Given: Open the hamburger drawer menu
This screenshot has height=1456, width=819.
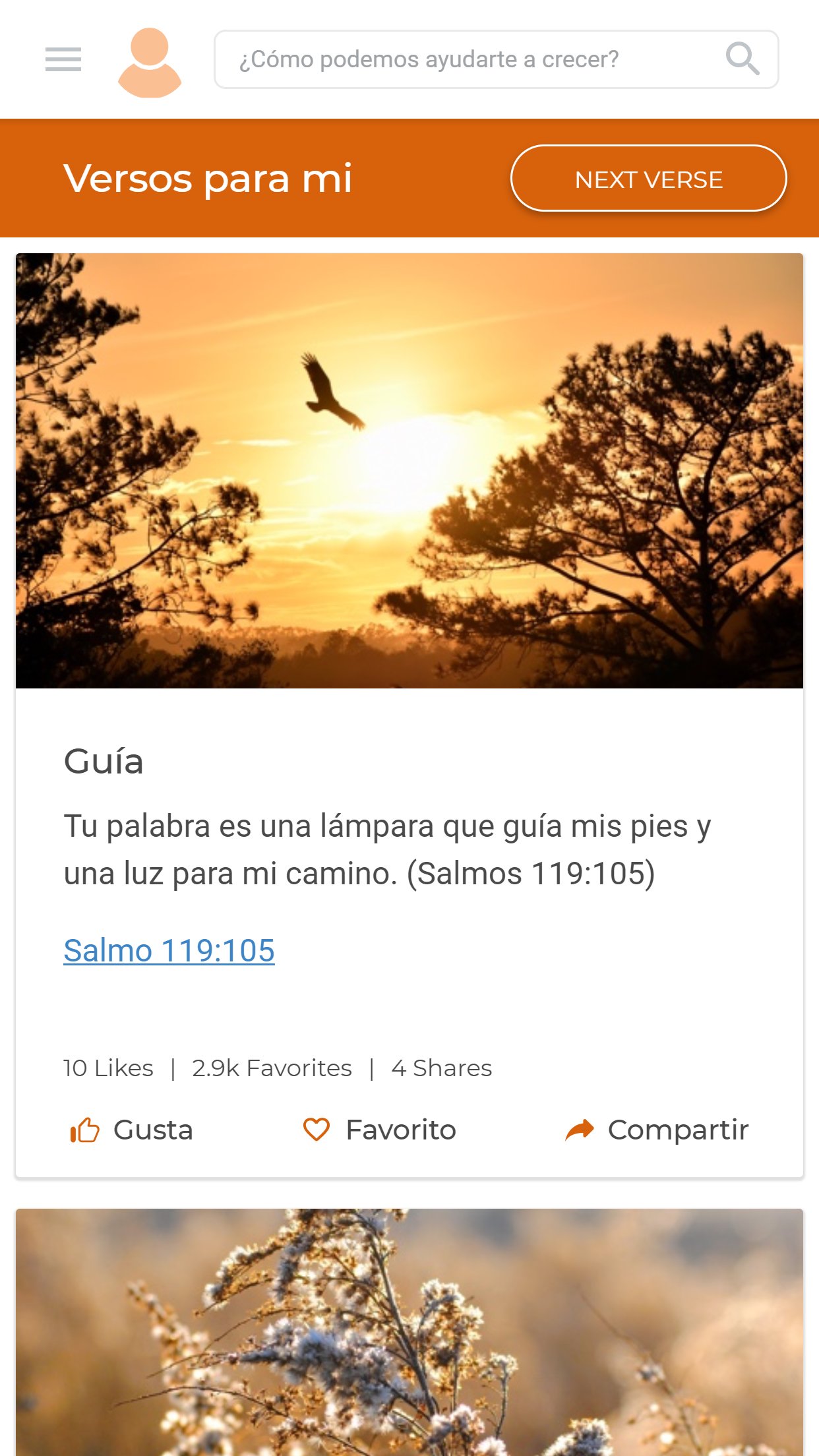Looking at the screenshot, I should click(63, 59).
